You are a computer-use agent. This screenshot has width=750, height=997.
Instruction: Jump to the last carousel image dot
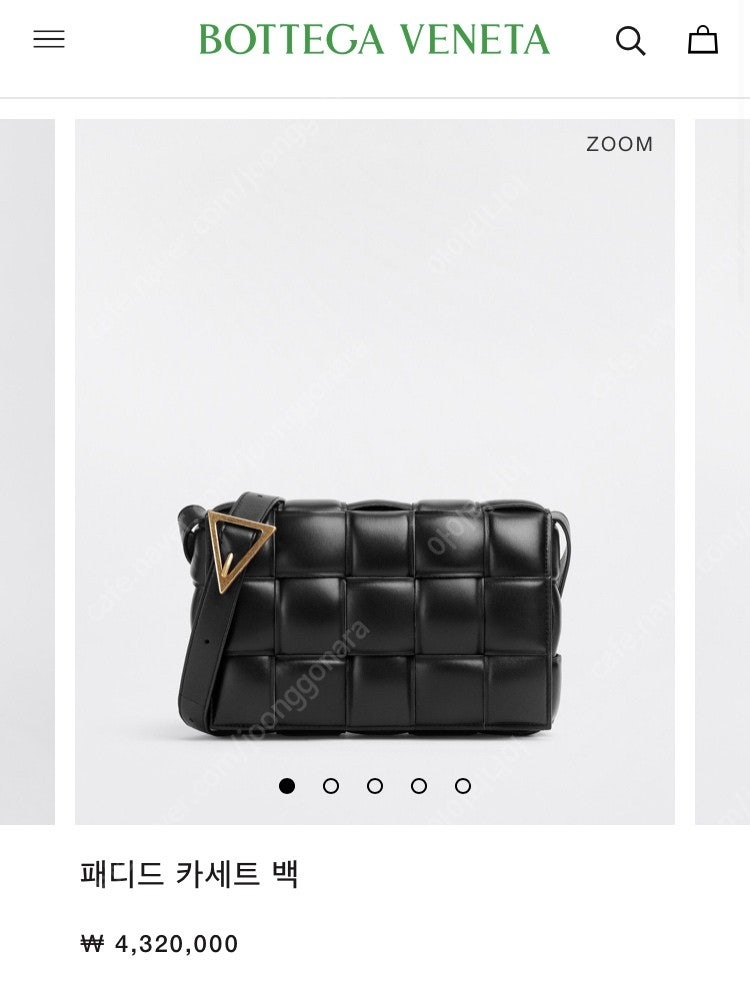(x=463, y=786)
